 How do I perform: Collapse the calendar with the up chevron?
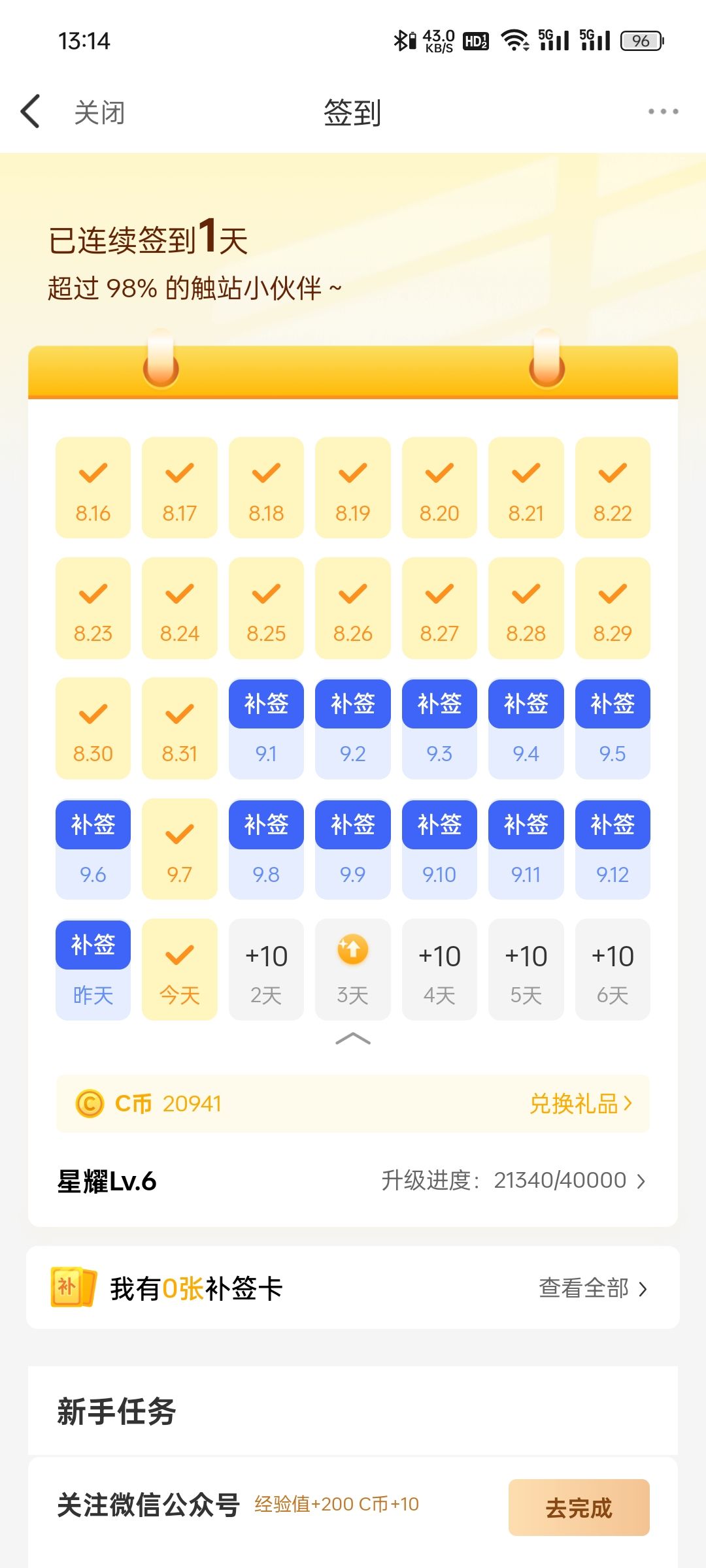click(x=353, y=1039)
